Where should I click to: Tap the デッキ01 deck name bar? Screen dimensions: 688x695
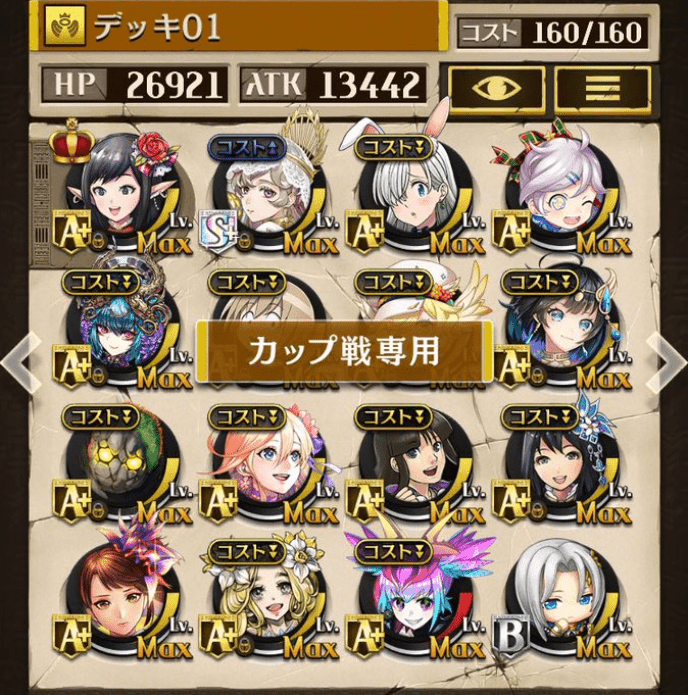tap(240, 27)
